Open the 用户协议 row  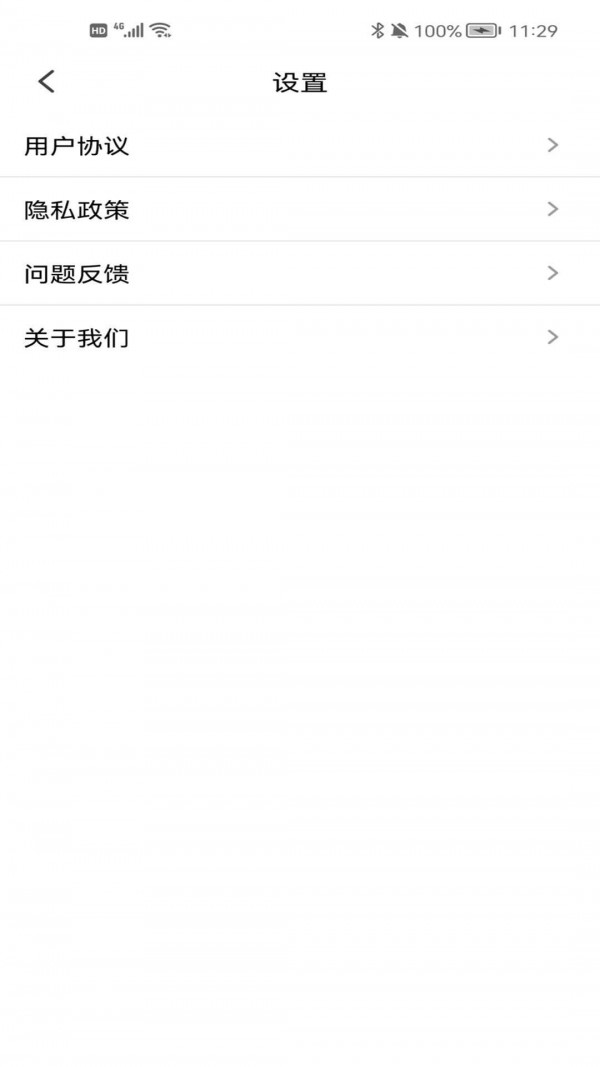300,146
